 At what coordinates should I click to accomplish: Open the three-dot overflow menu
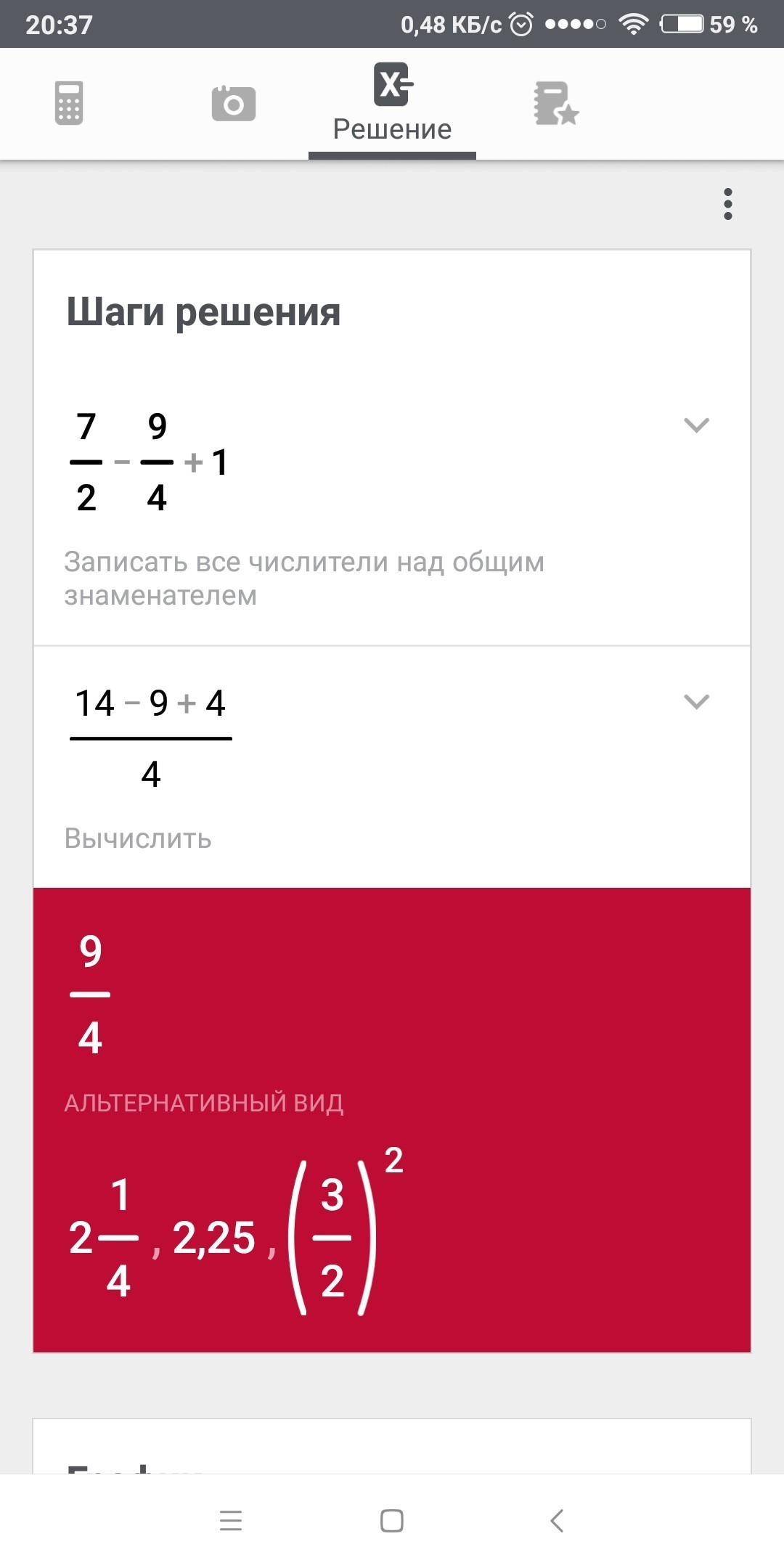pyautogui.click(x=728, y=204)
